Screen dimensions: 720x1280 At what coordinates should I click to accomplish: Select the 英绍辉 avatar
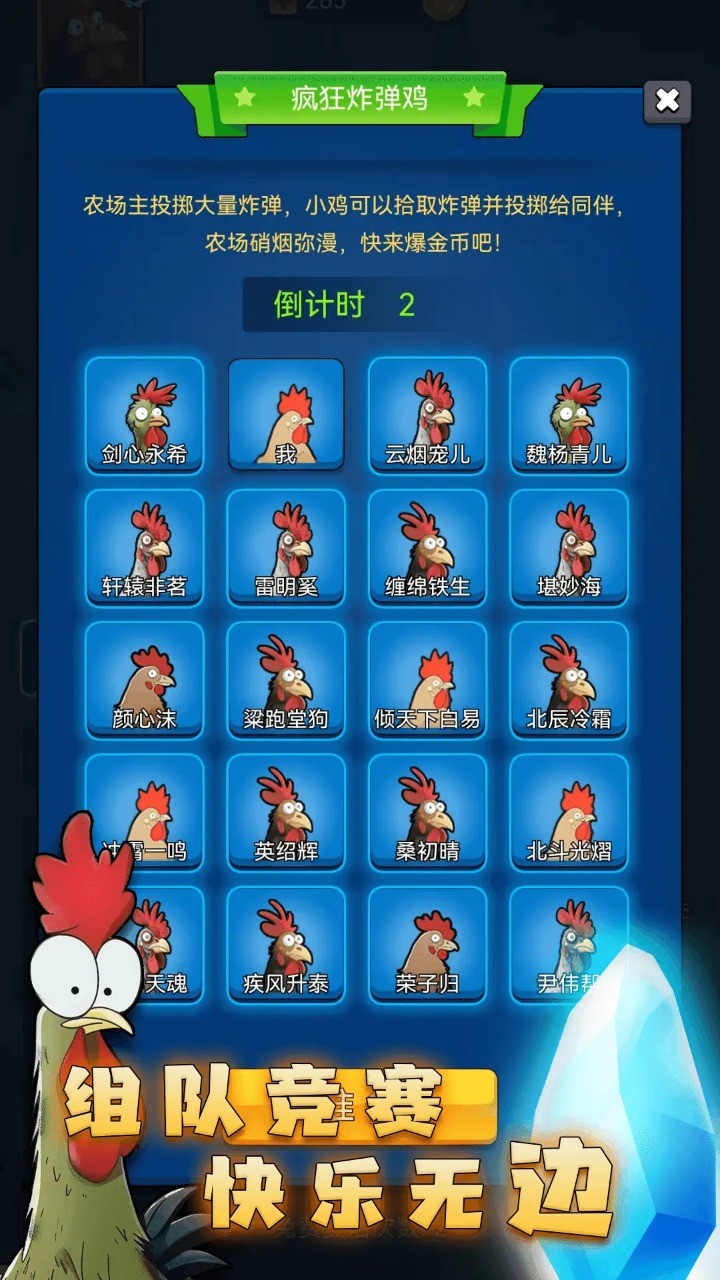[286, 810]
